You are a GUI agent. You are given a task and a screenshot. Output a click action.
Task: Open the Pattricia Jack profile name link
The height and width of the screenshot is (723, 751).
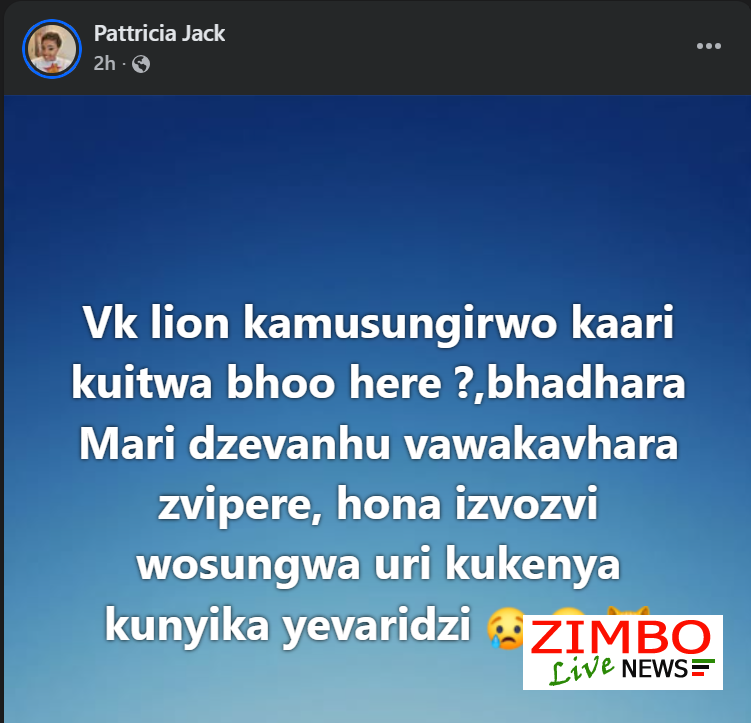(159, 33)
